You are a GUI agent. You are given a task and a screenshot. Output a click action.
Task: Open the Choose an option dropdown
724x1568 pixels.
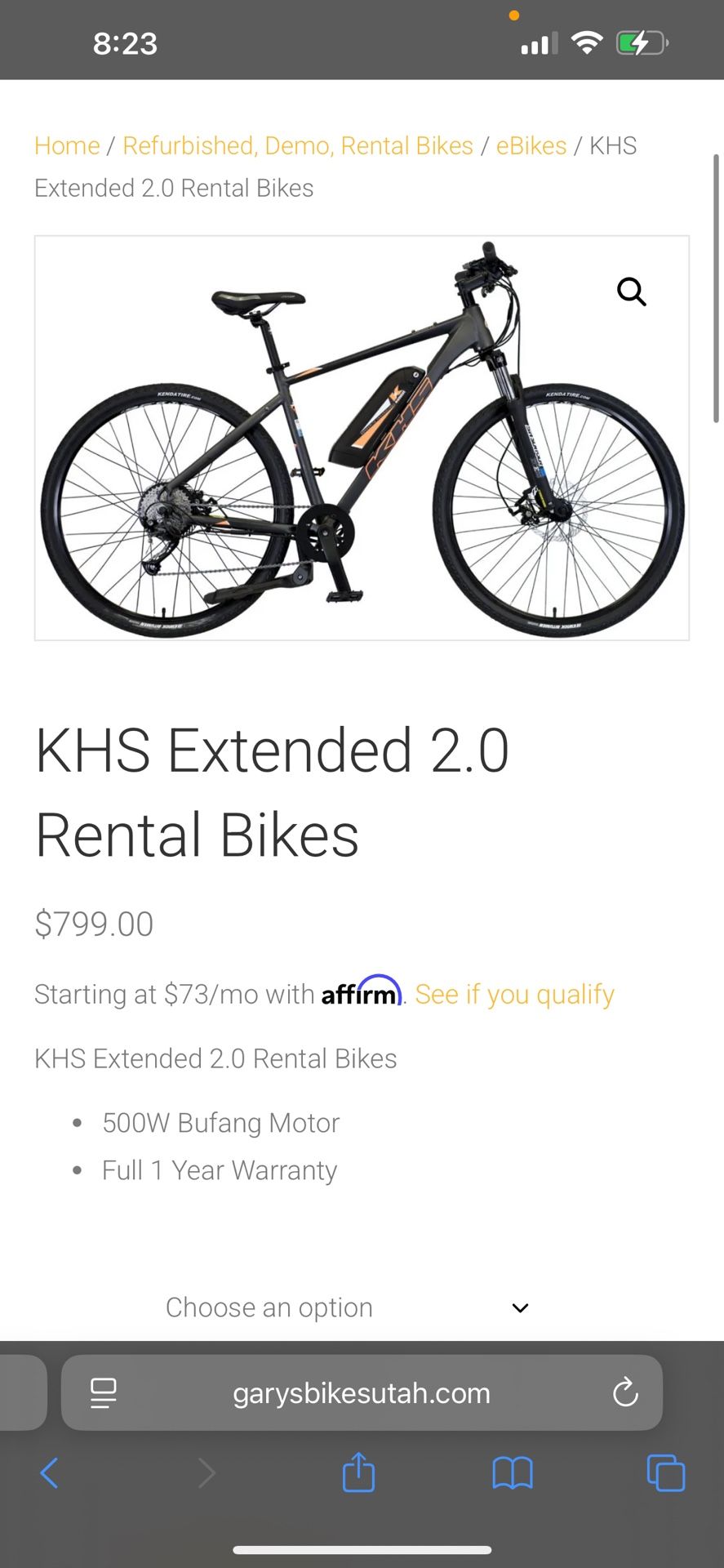point(268,1307)
